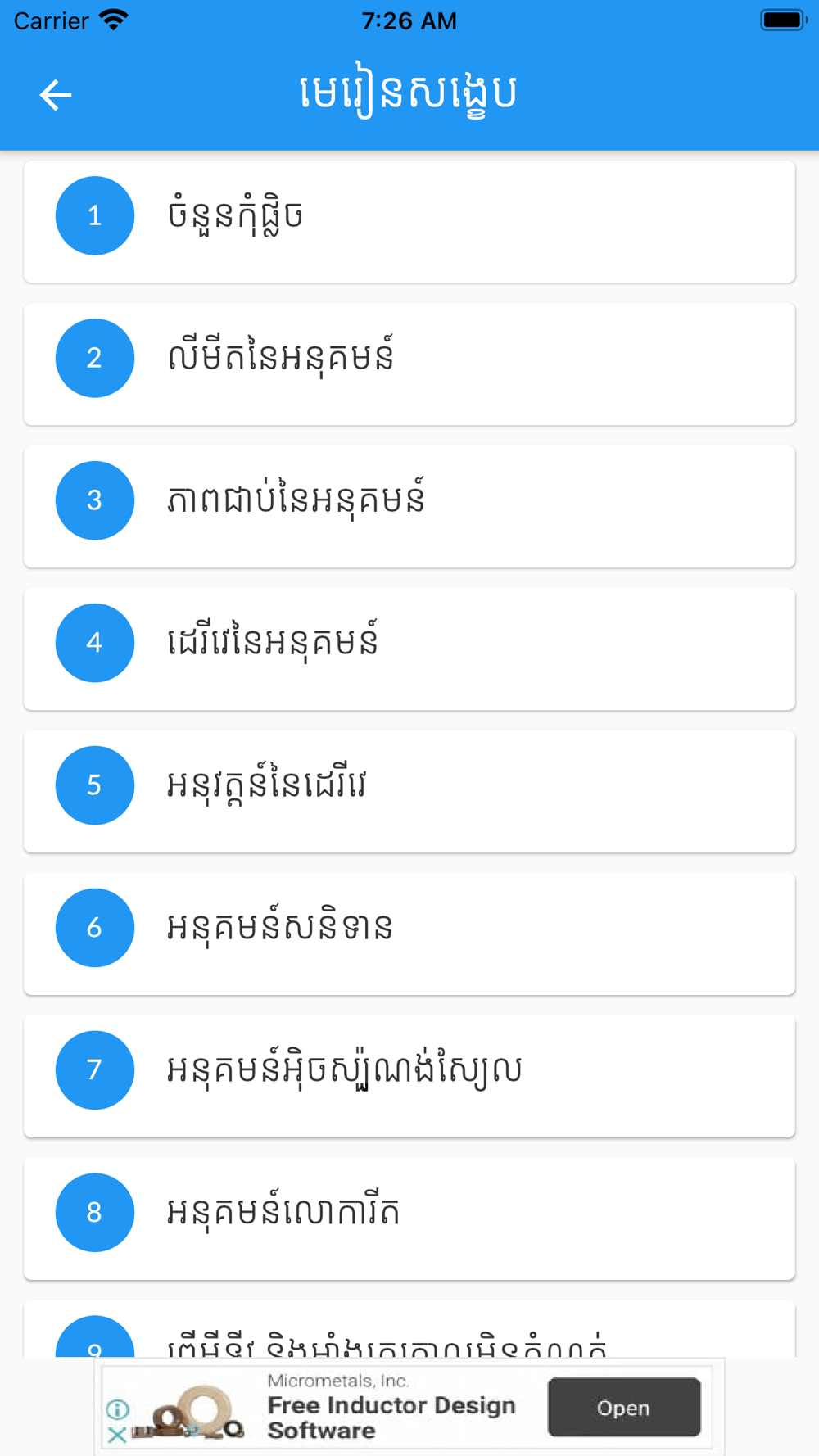Select lesson 3 ភាពជាប់នៃអនុគមន៍
The height and width of the screenshot is (1456, 819).
pos(409,507)
